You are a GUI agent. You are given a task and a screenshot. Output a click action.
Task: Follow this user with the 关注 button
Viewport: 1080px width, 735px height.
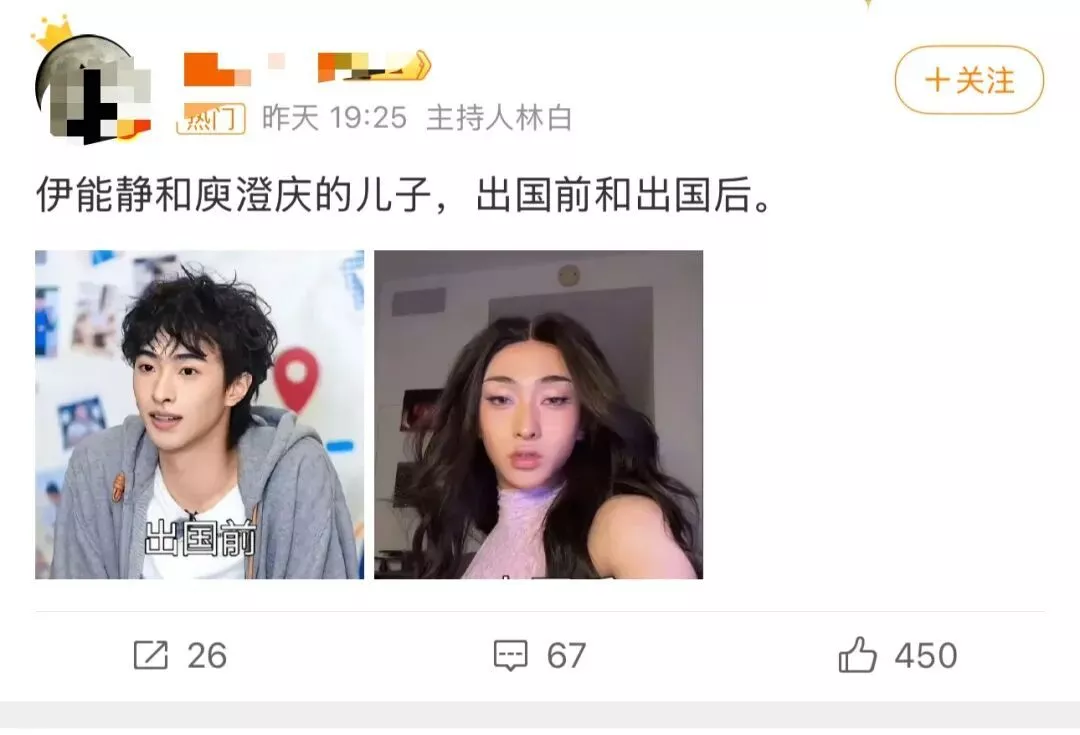968,80
